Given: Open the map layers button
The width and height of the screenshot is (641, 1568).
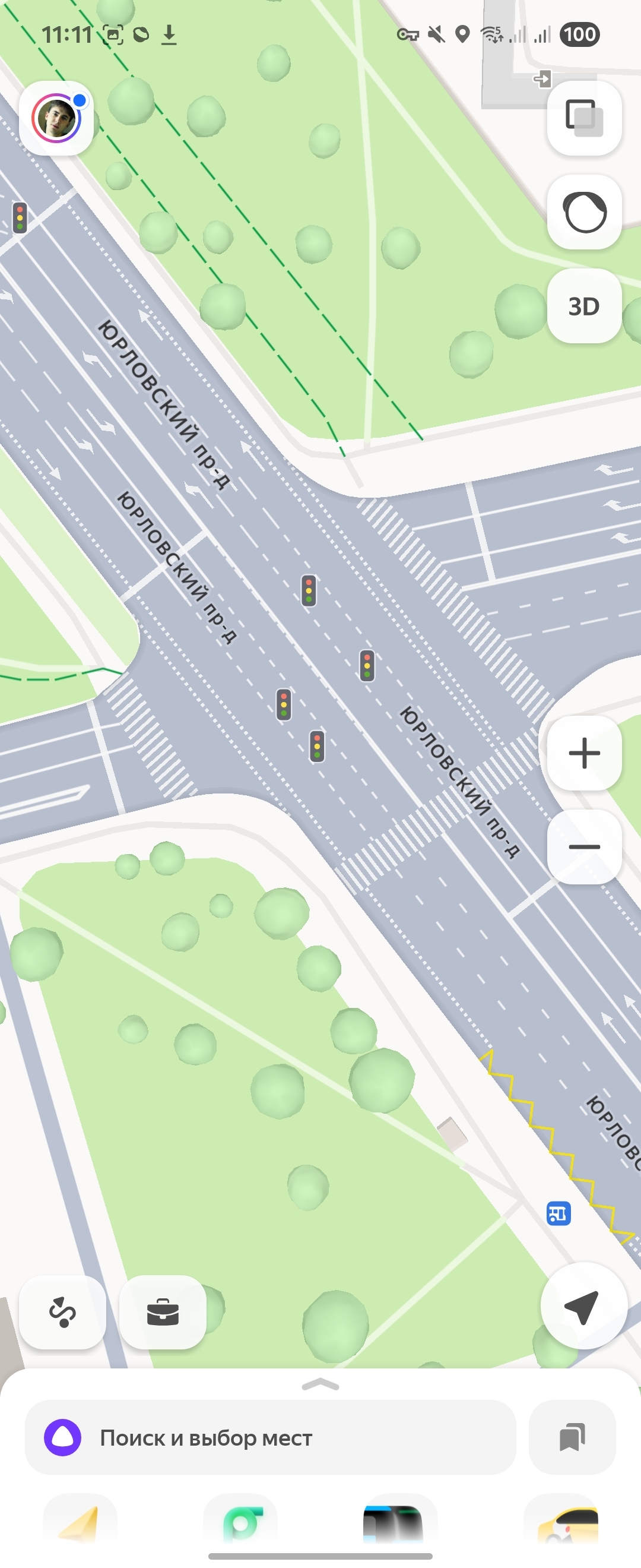Looking at the screenshot, I should [584, 118].
